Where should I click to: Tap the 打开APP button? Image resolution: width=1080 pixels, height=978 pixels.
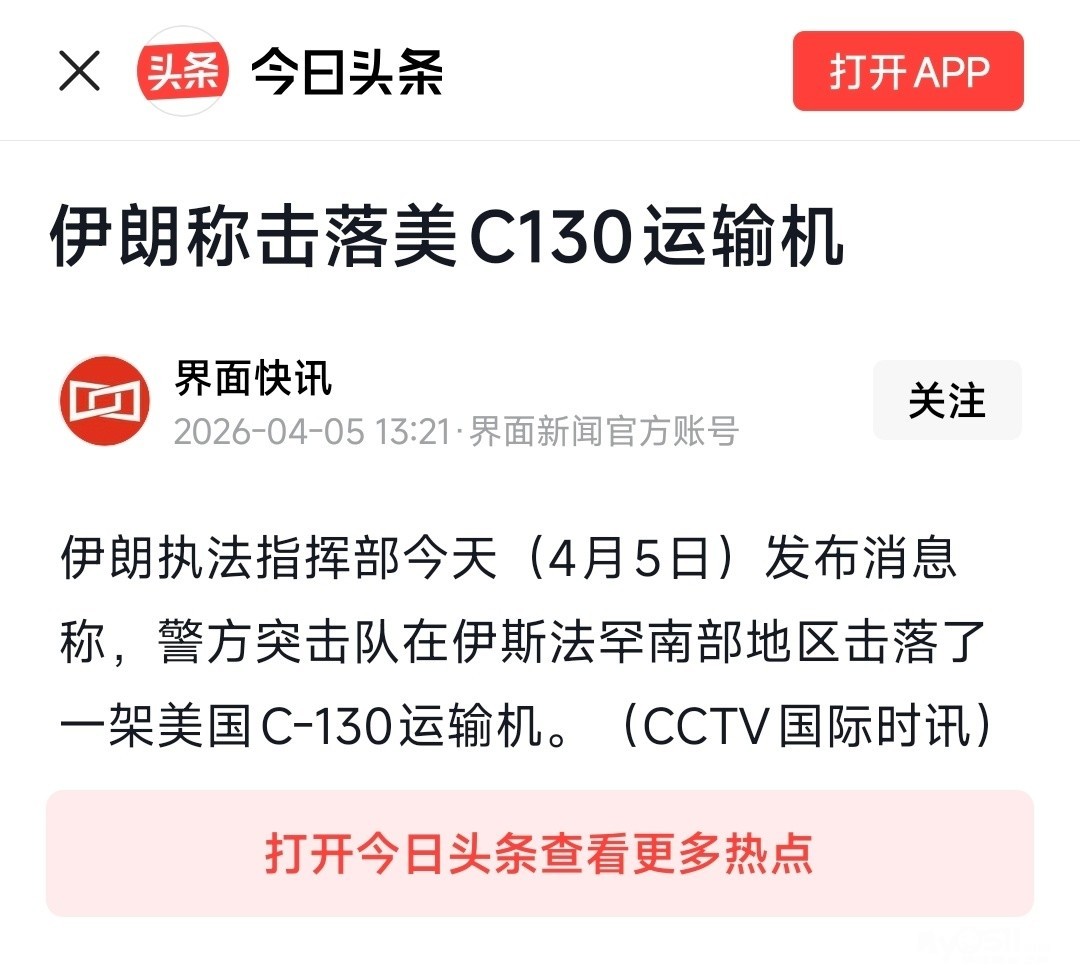point(908,71)
